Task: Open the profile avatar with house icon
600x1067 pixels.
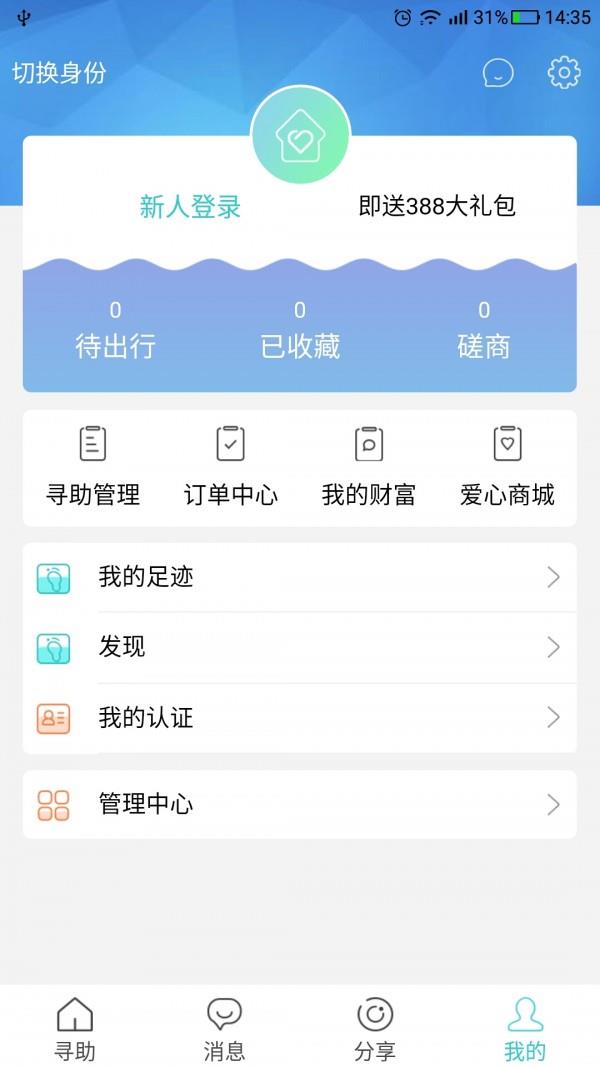Action: click(301, 135)
